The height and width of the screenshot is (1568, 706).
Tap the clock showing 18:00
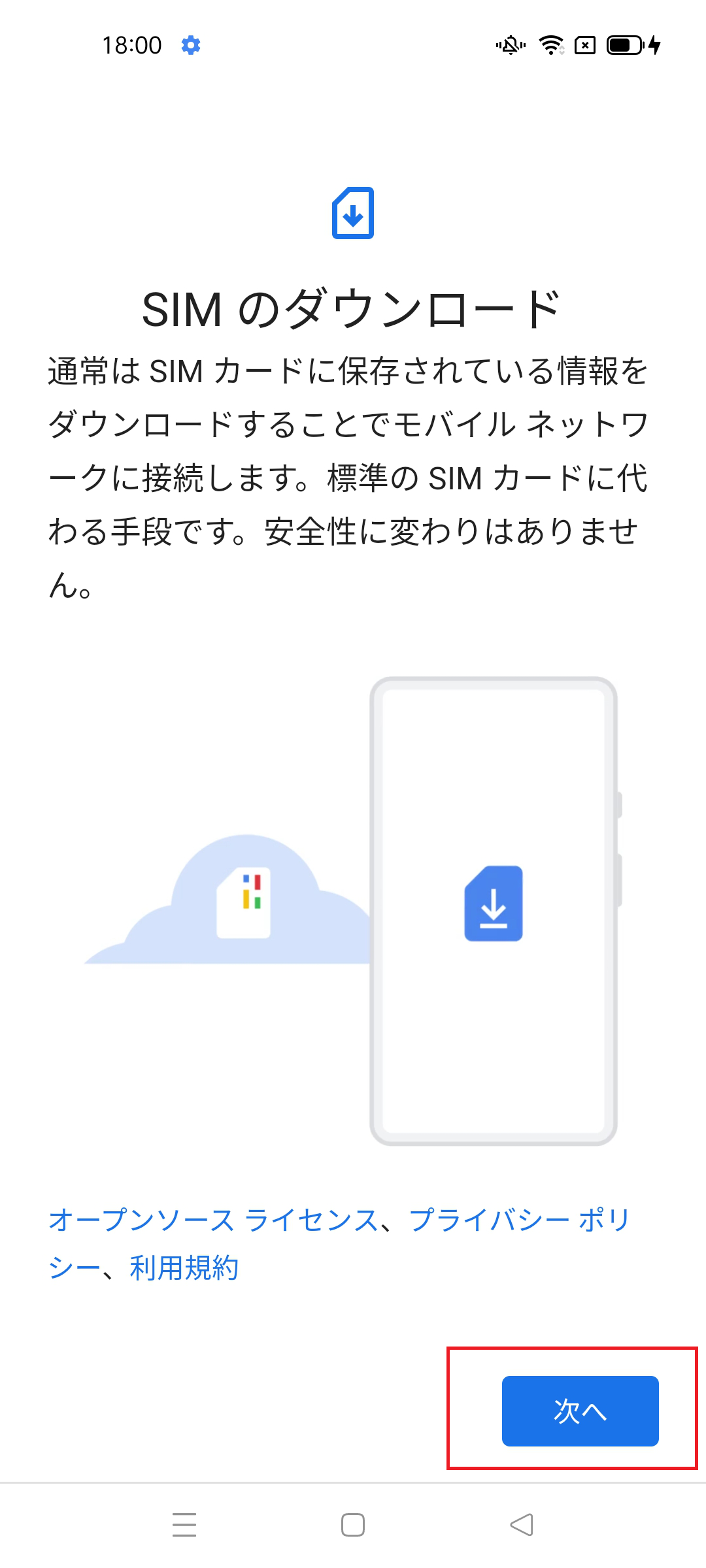(x=131, y=46)
